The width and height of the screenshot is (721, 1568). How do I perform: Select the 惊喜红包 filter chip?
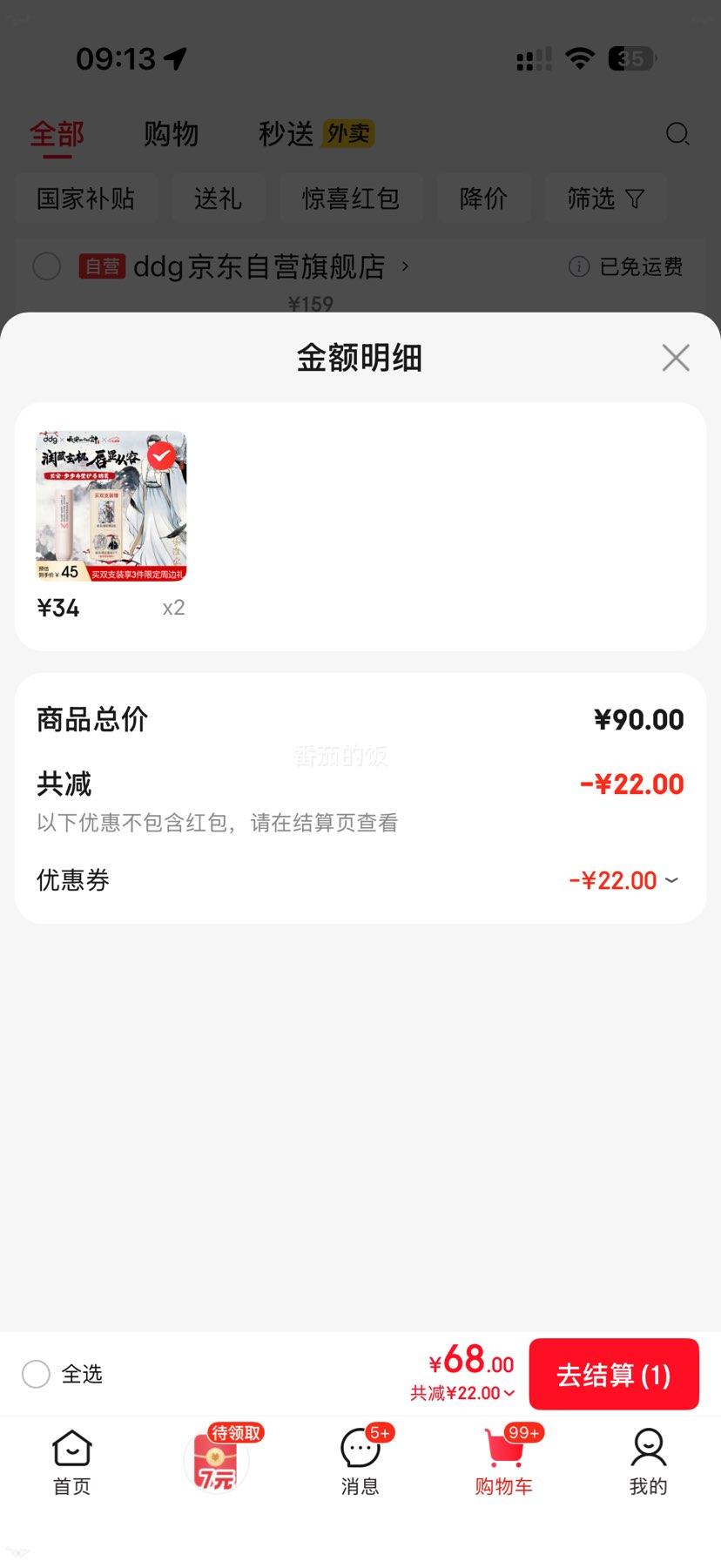[352, 199]
